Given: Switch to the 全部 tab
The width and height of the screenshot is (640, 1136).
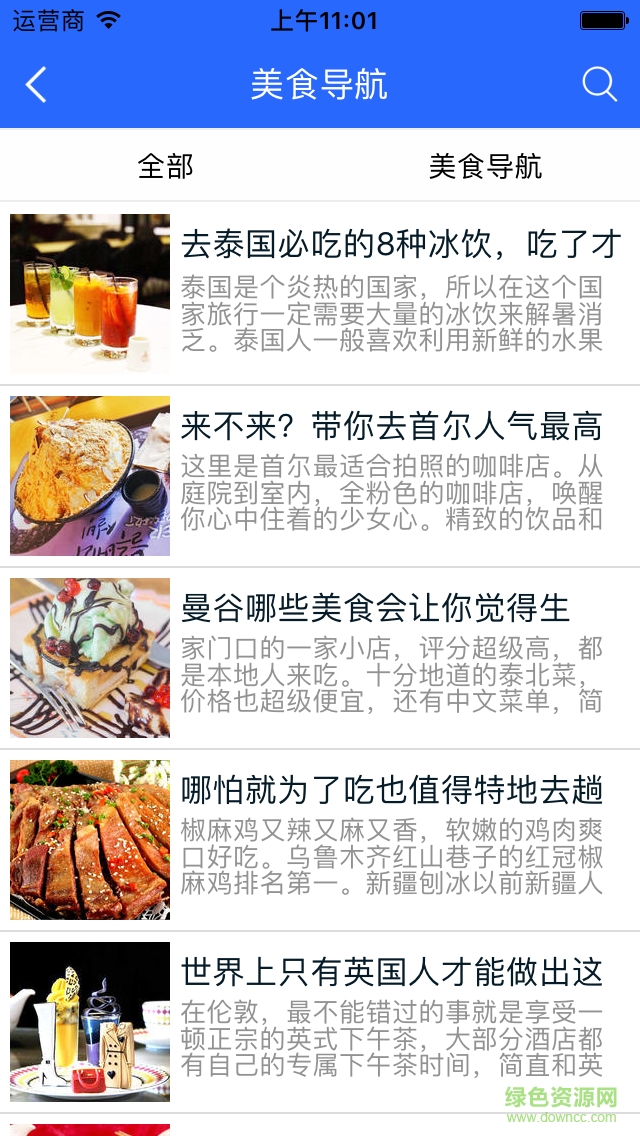Looking at the screenshot, I should (x=165, y=166).
